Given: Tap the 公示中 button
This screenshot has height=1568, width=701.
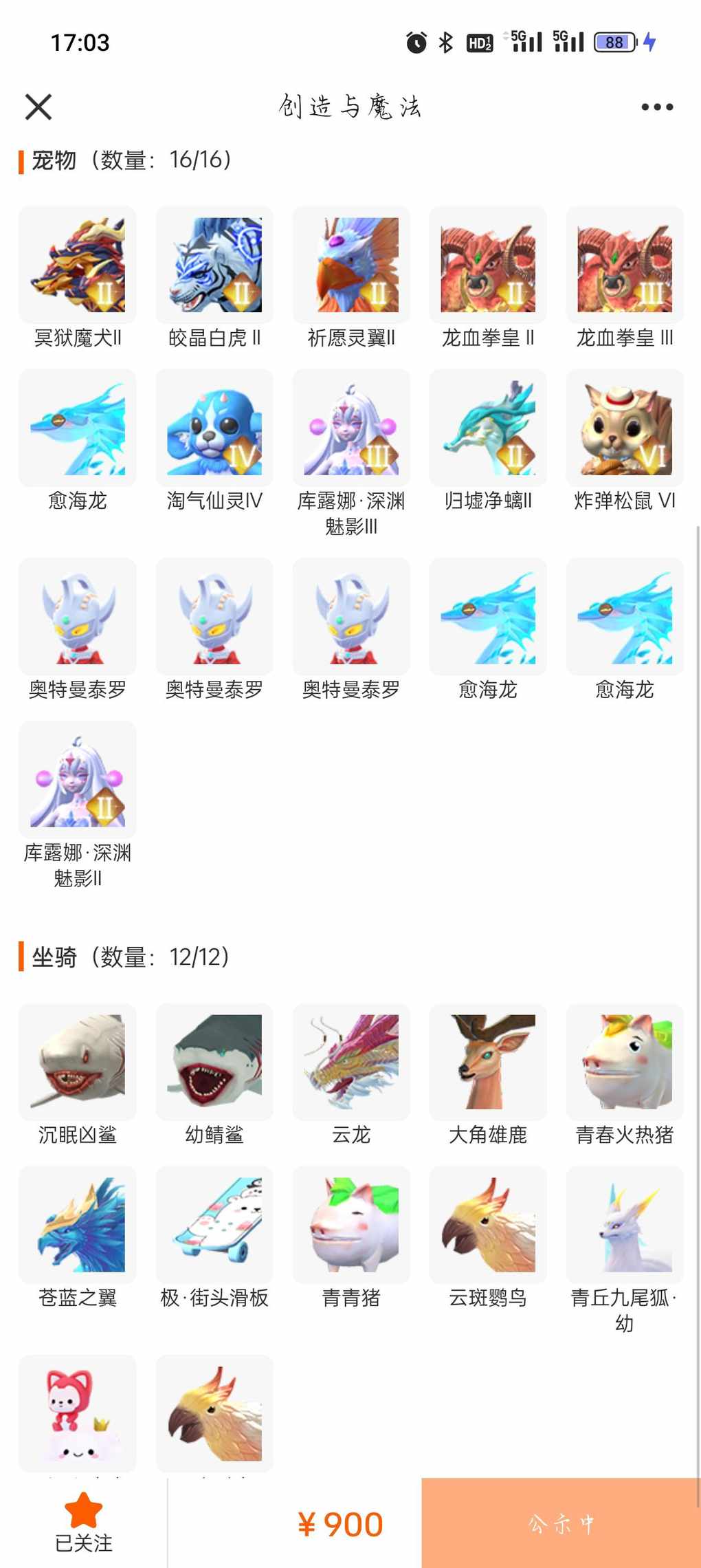Looking at the screenshot, I should [561, 1523].
